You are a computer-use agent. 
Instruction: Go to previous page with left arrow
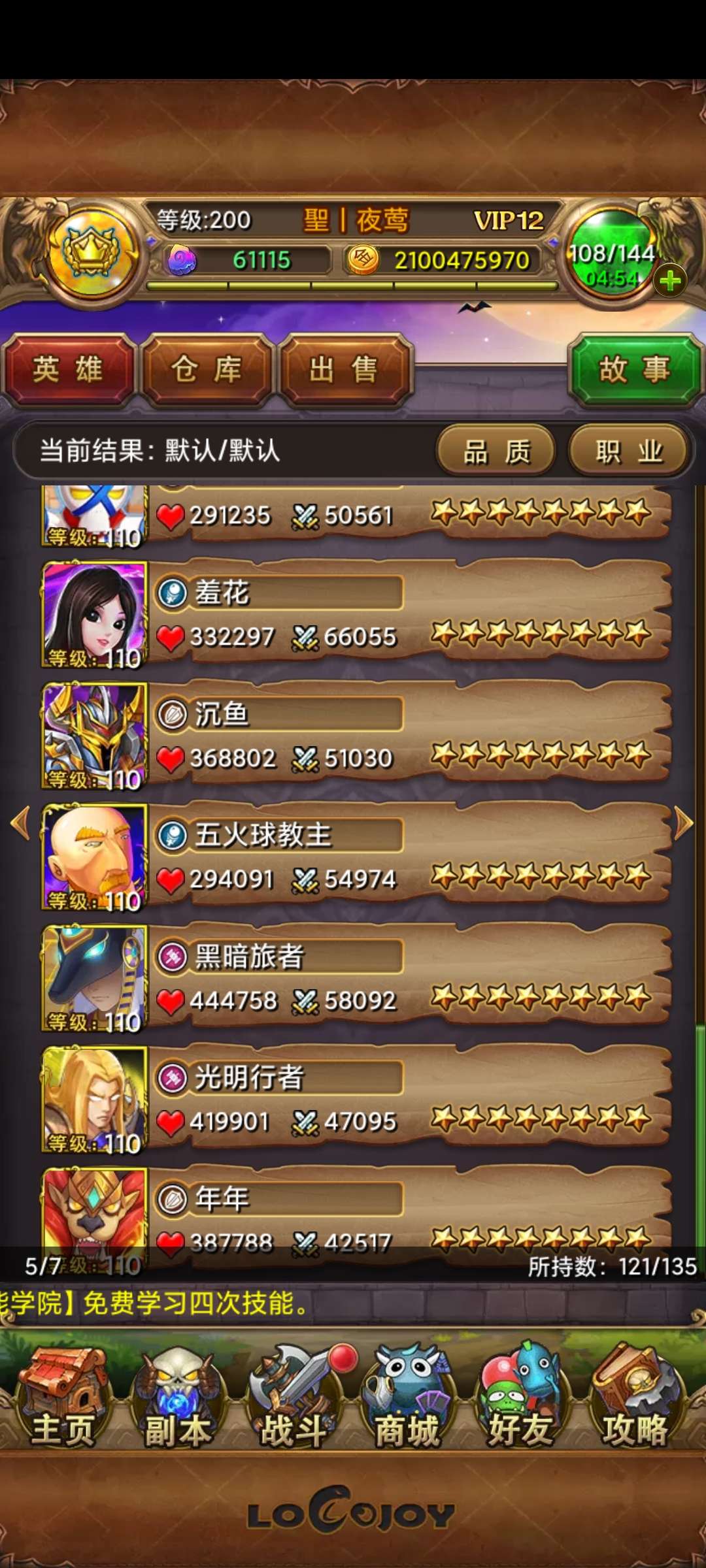pos(20,823)
